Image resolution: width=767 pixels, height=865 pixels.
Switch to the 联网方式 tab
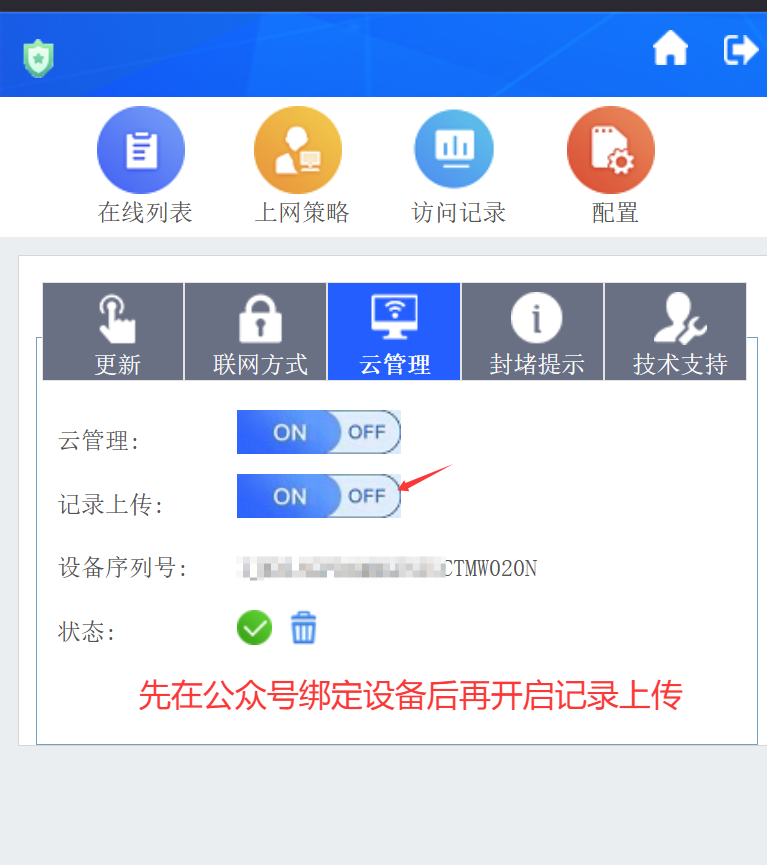[256, 332]
